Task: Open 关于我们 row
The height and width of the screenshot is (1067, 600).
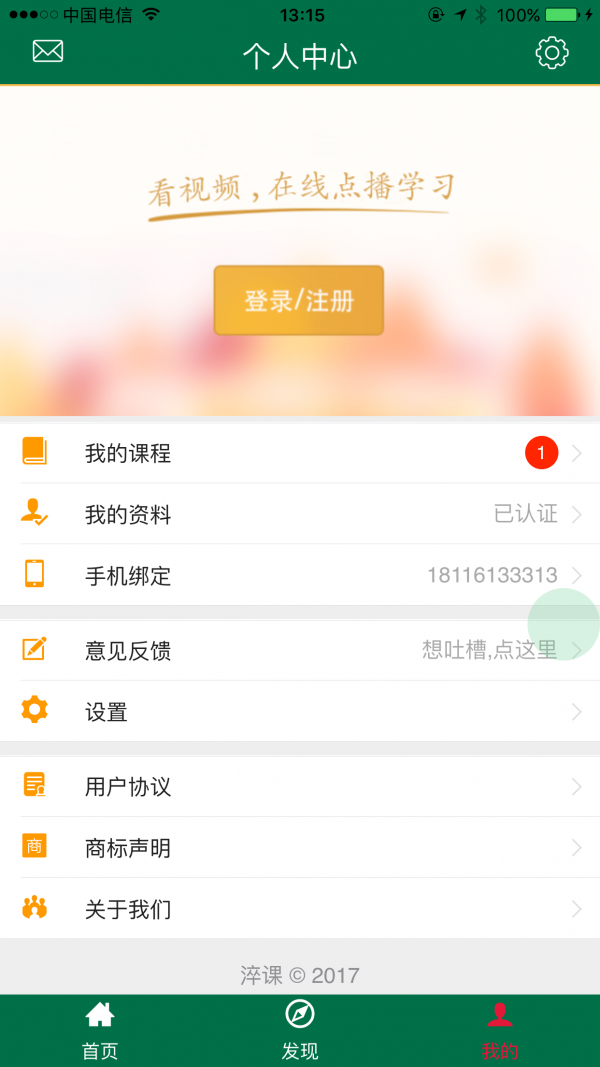Action: 300,909
